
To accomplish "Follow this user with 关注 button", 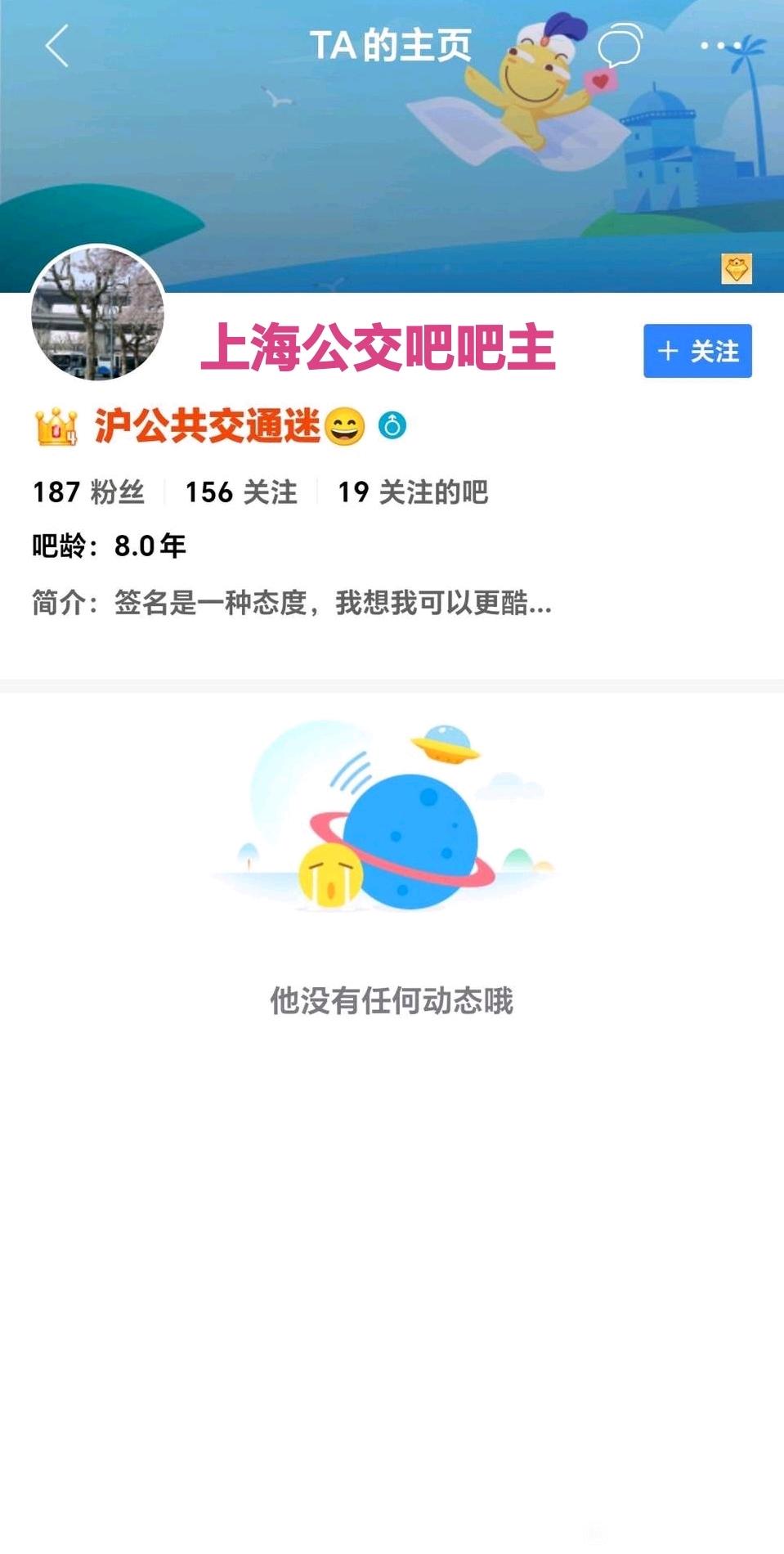I will pyautogui.click(x=697, y=351).
